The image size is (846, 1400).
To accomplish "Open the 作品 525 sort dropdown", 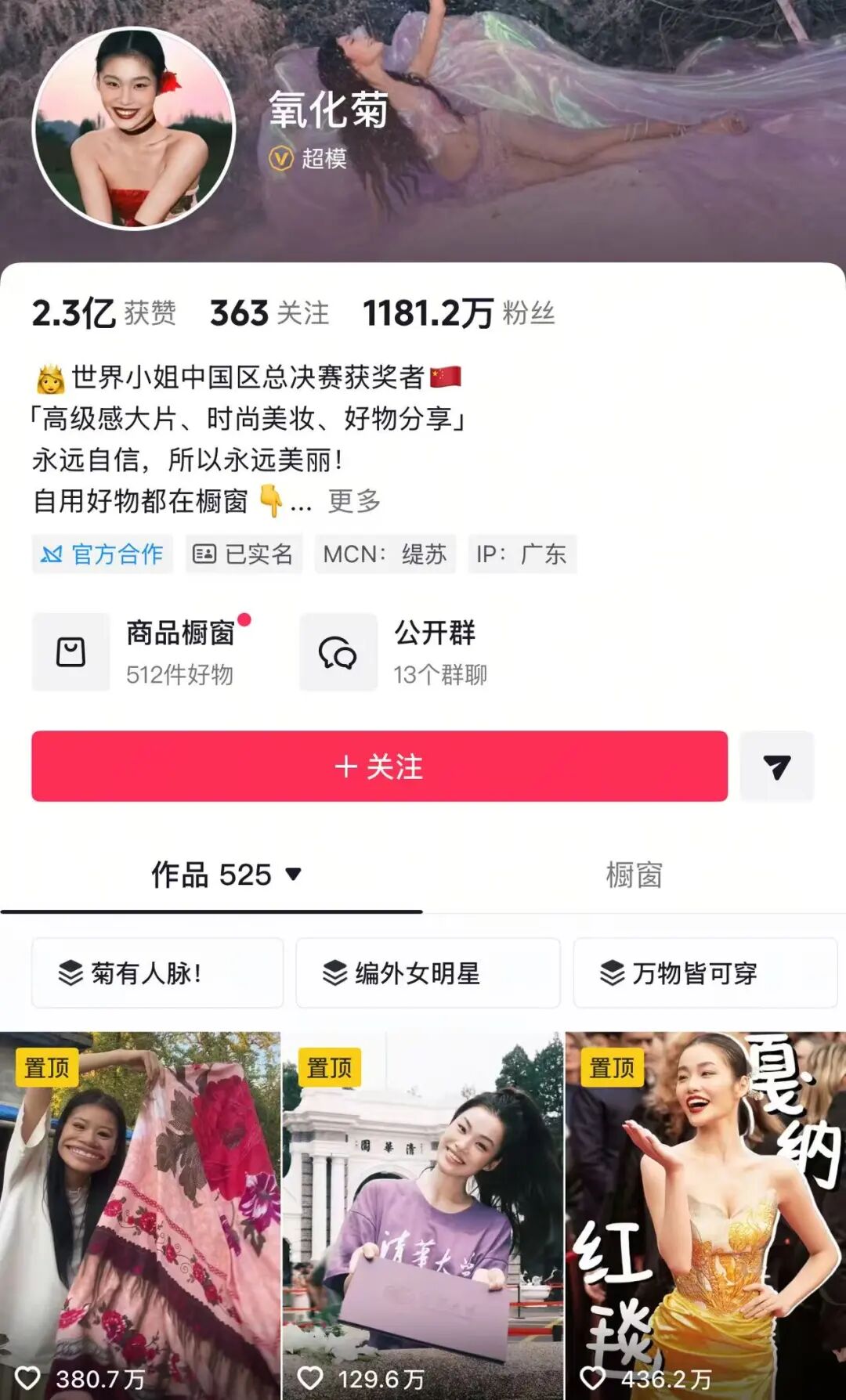I will point(226,875).
